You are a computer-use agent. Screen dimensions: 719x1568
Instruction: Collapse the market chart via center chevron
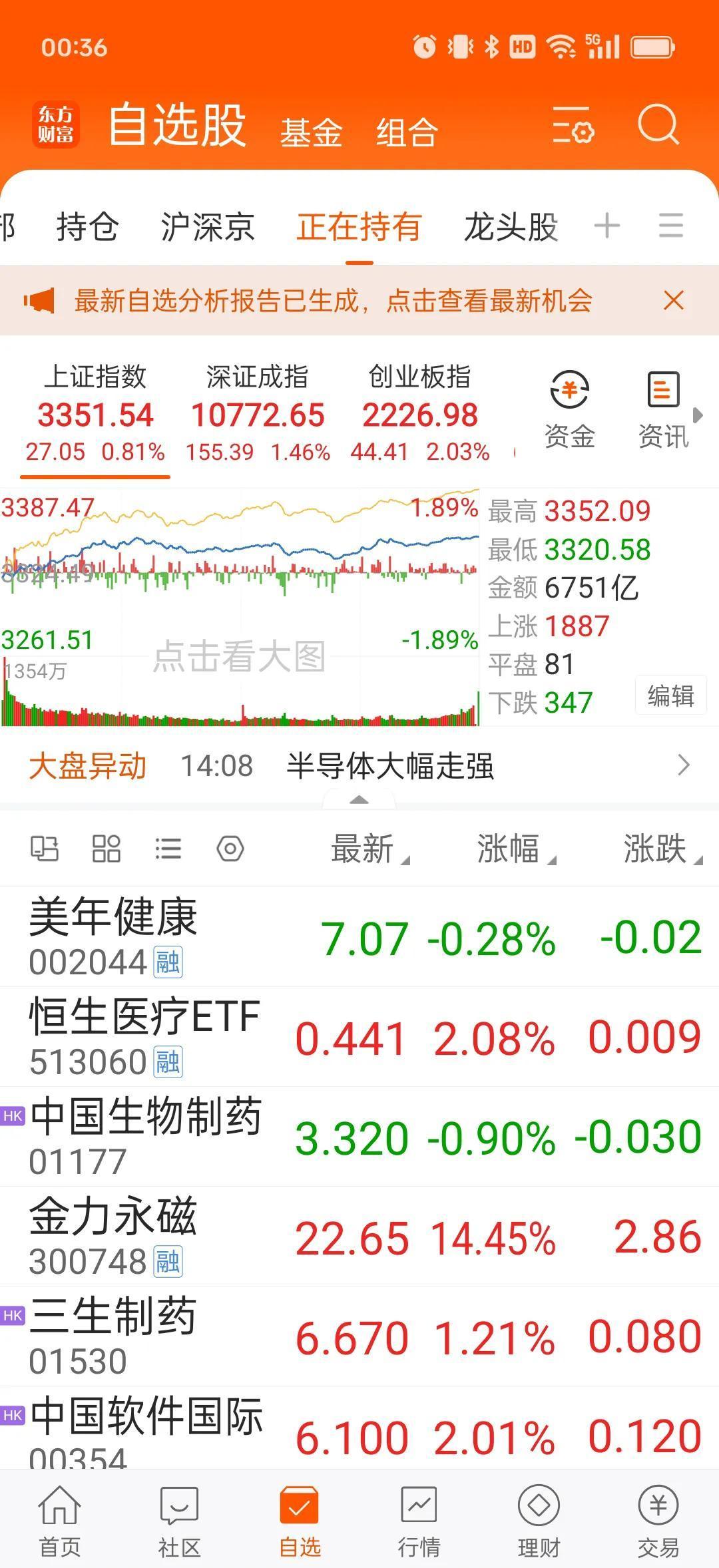pos(359,799)
